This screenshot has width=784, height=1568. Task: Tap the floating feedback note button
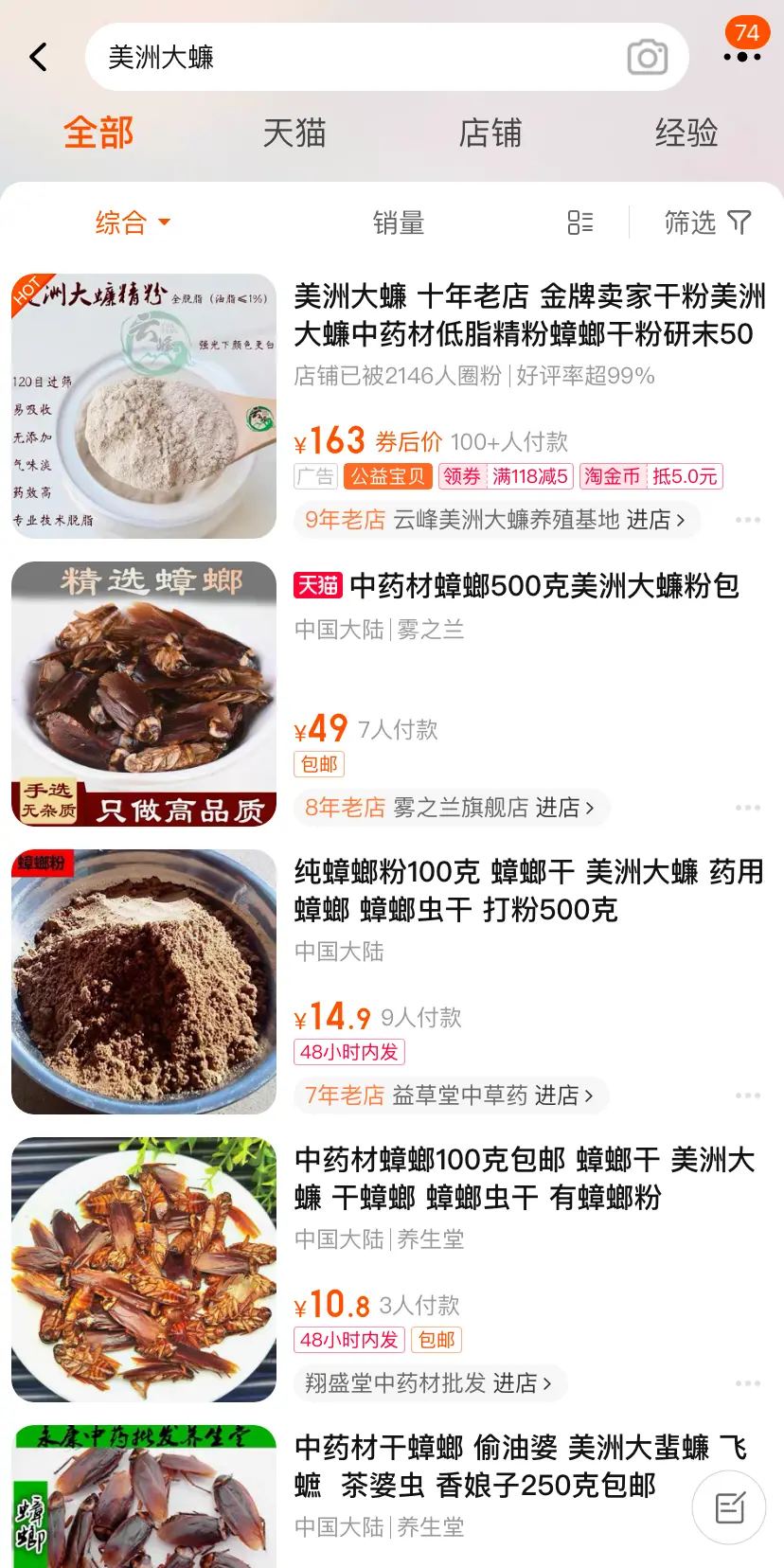[729, 1507]
